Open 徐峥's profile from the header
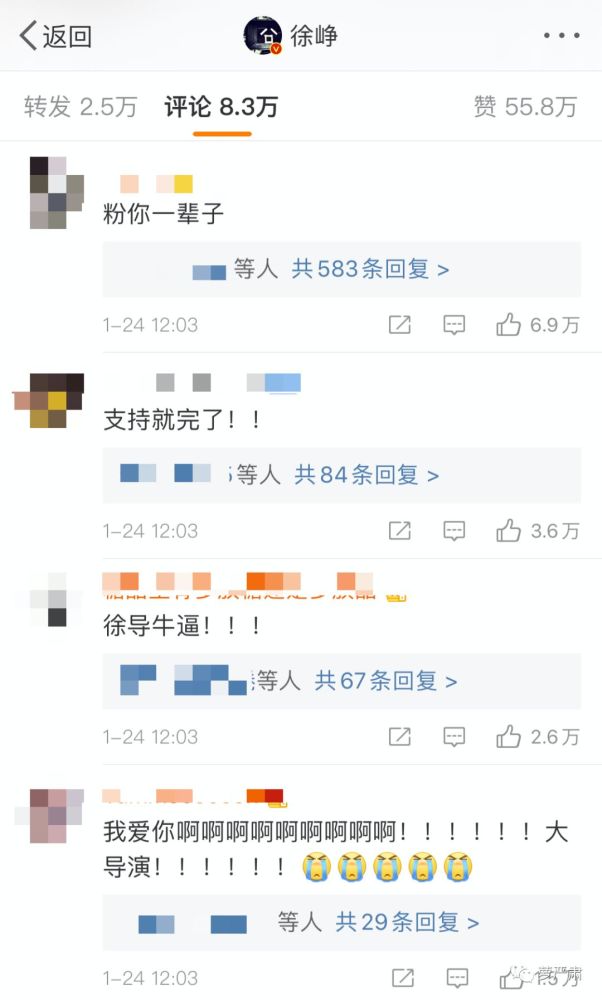 click(291, 36)
